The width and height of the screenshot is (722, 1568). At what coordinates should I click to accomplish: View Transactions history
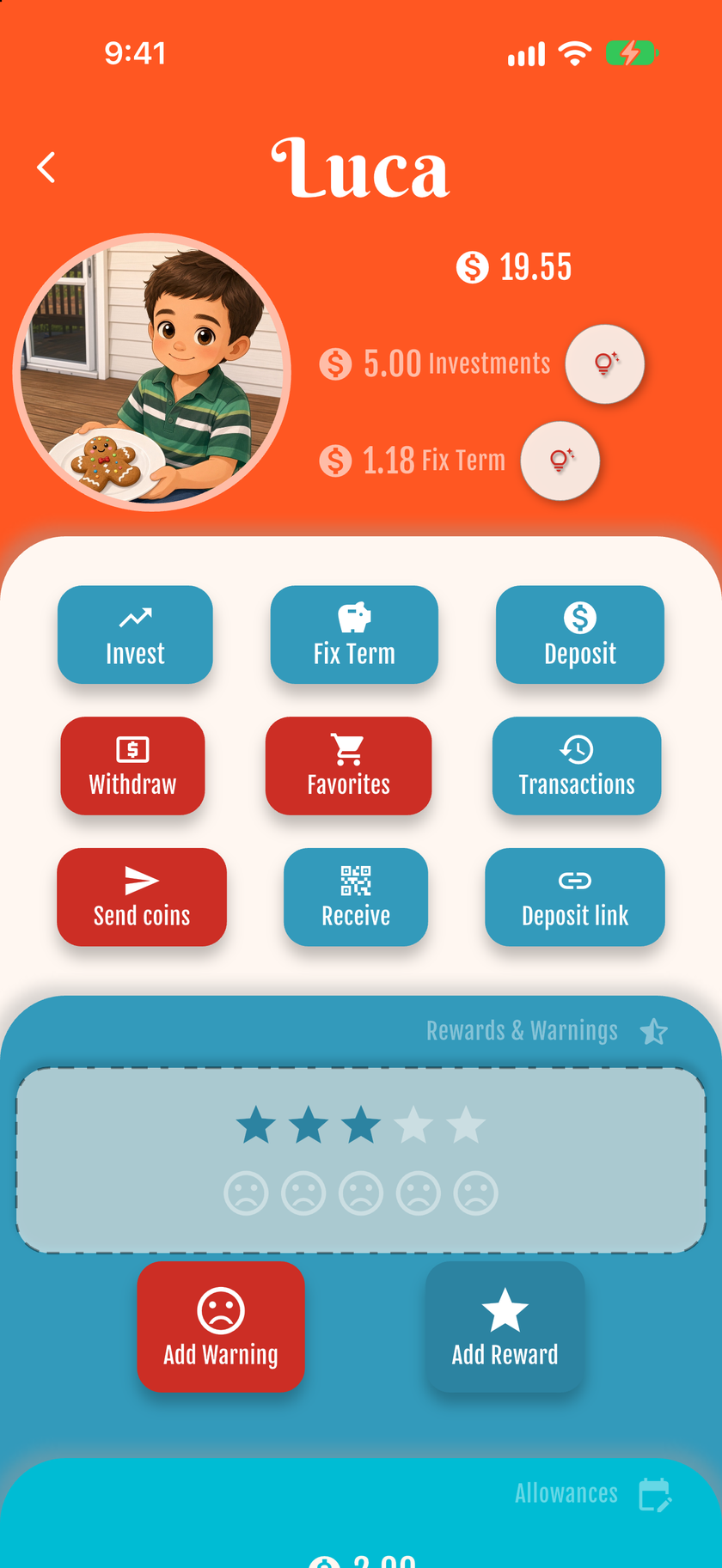click(x=577, y=766)
